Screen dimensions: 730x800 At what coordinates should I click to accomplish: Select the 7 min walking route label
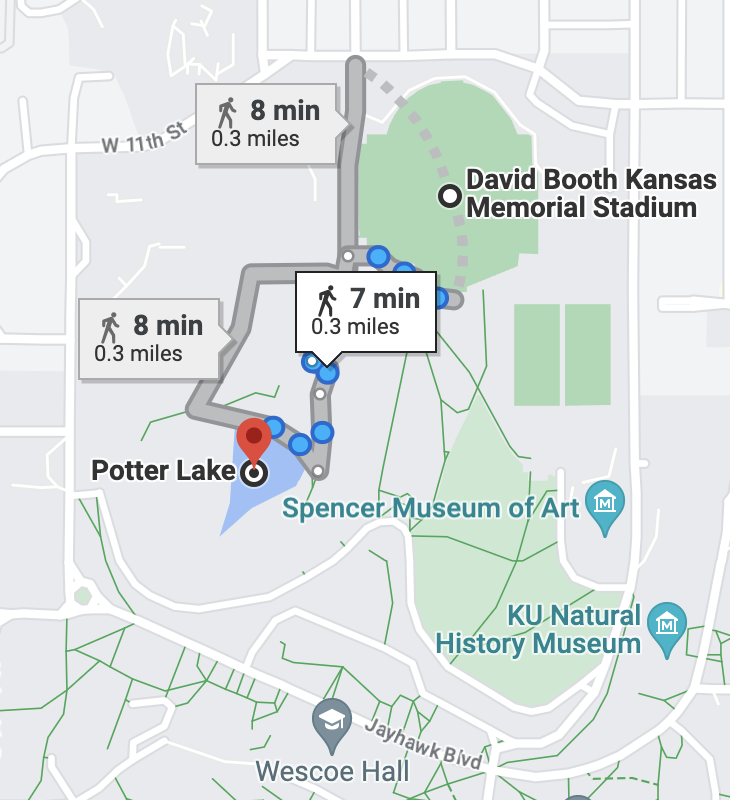coord(366,310)
